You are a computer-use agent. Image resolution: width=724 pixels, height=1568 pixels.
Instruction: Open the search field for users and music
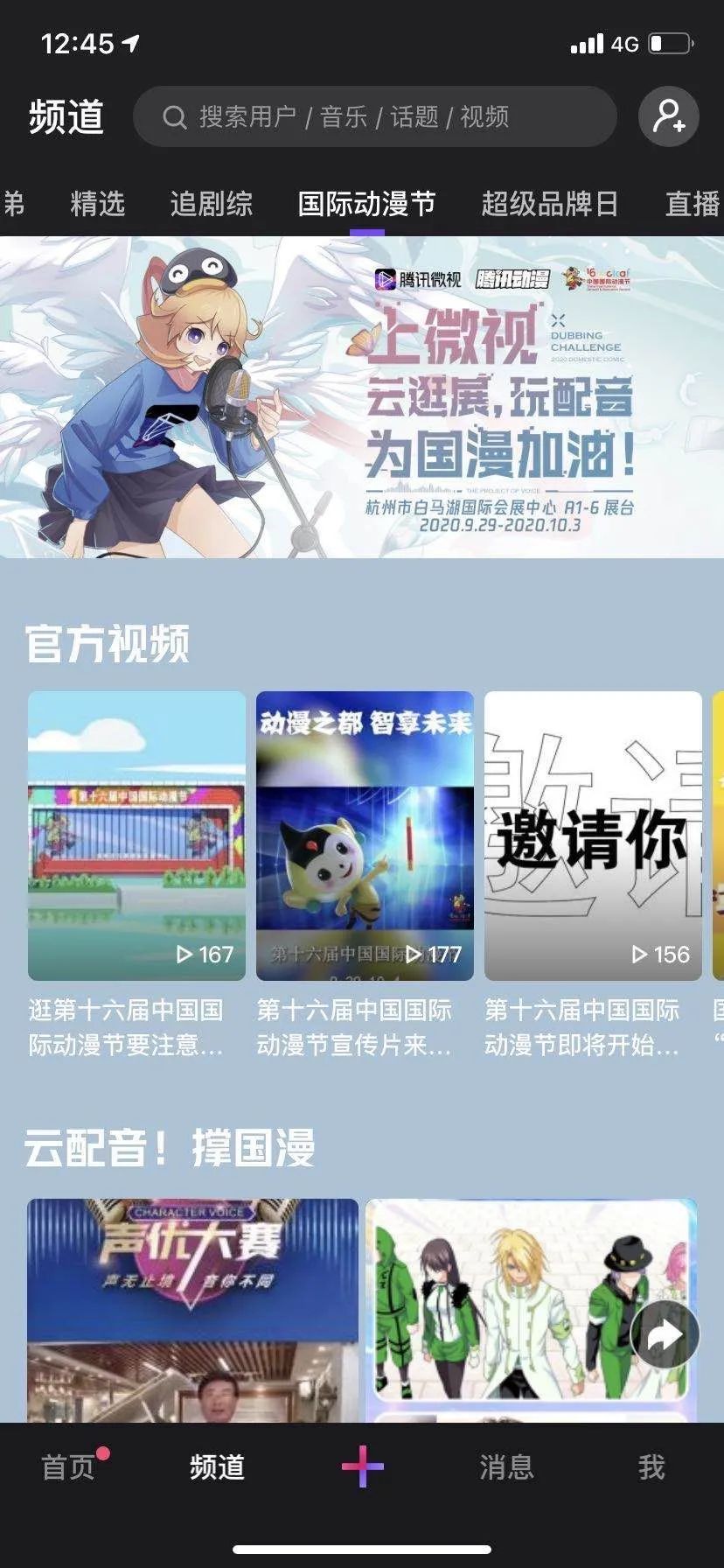[374, 116]
